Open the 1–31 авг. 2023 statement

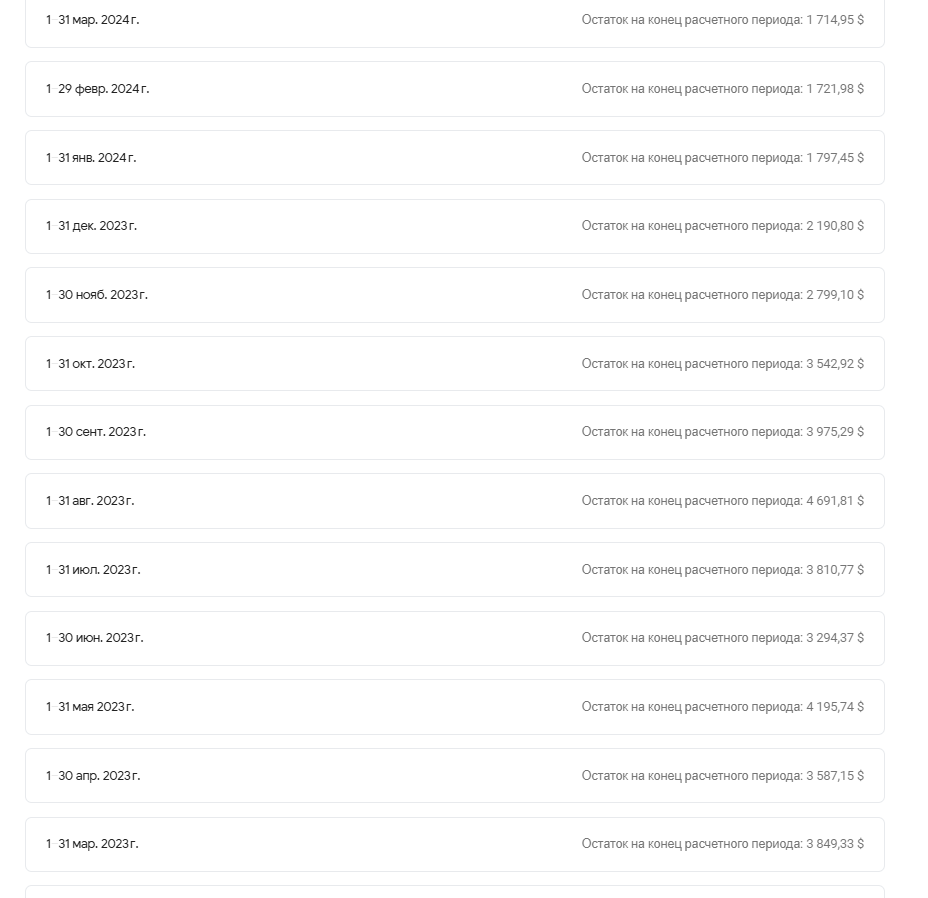click(455, 501)
